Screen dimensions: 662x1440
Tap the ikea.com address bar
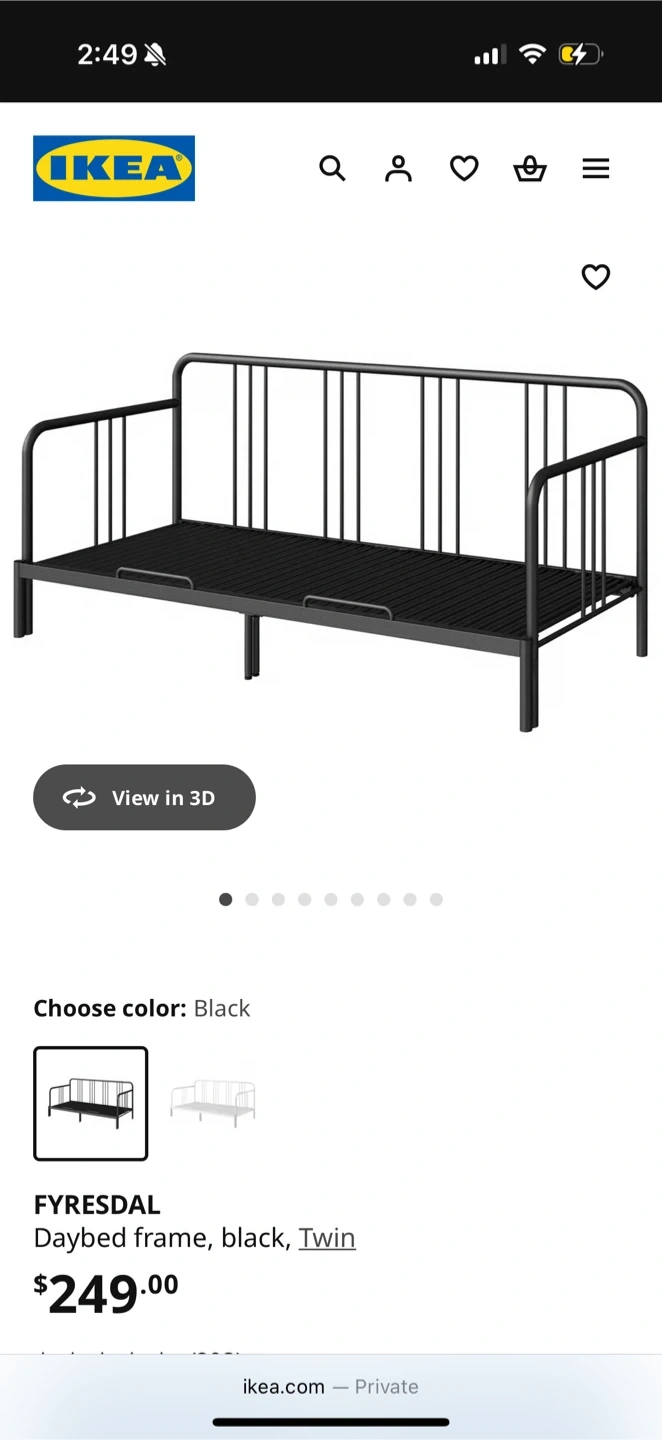[x=330, y=1387]
